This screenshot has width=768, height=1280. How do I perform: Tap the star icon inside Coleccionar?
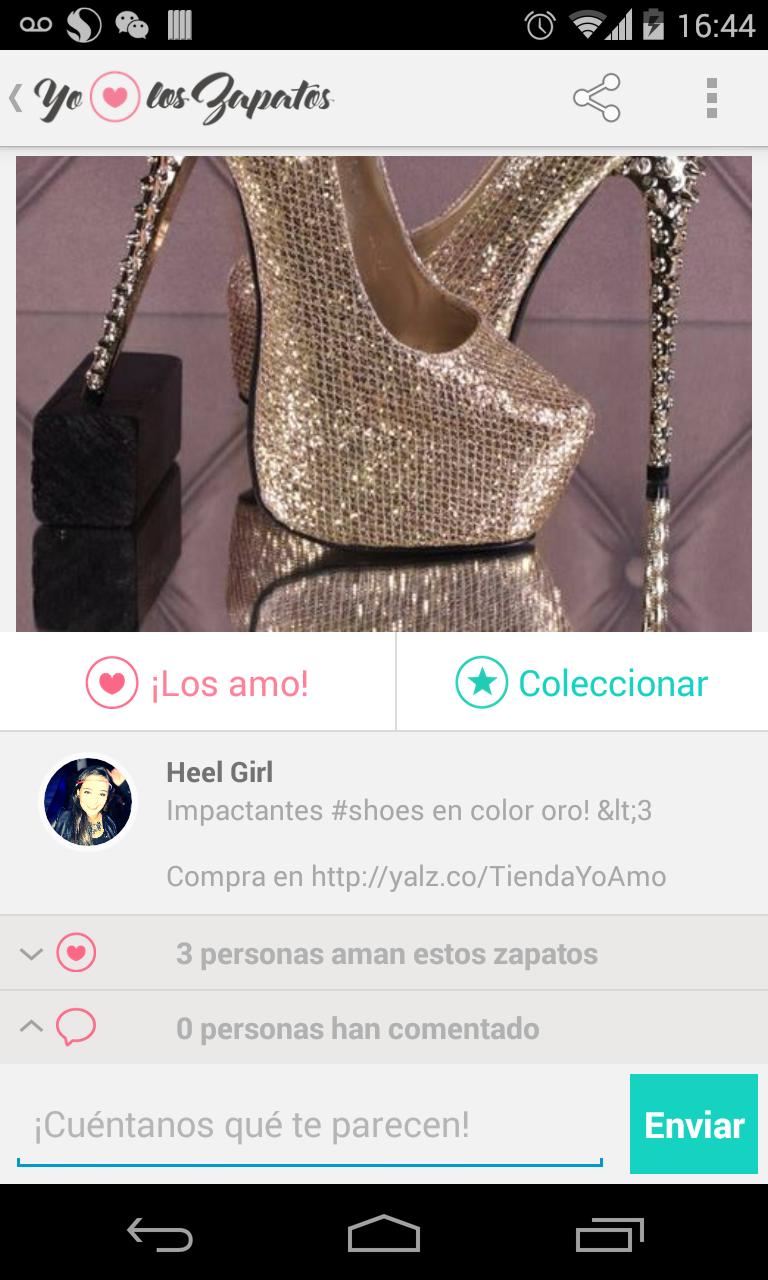click(x=484, y=682)
